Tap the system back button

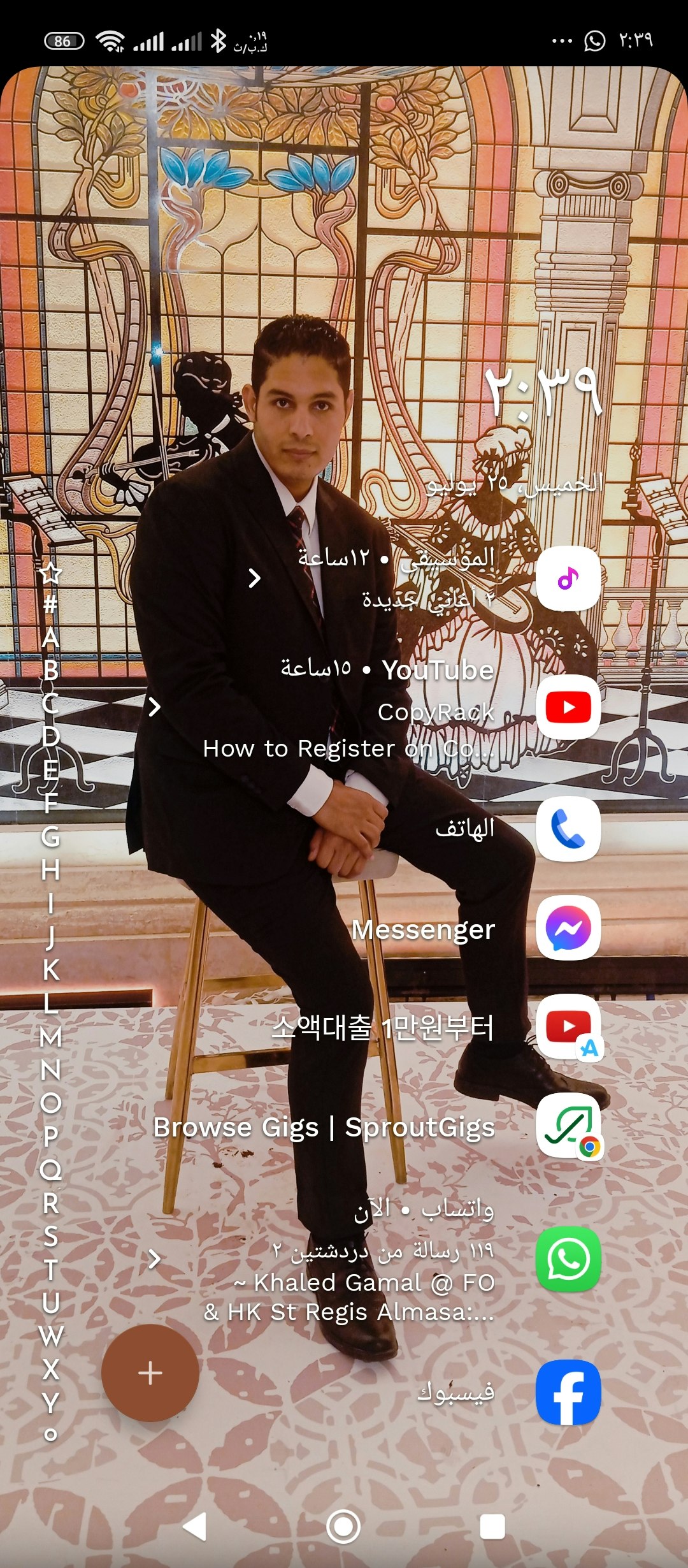point(194,1527)
